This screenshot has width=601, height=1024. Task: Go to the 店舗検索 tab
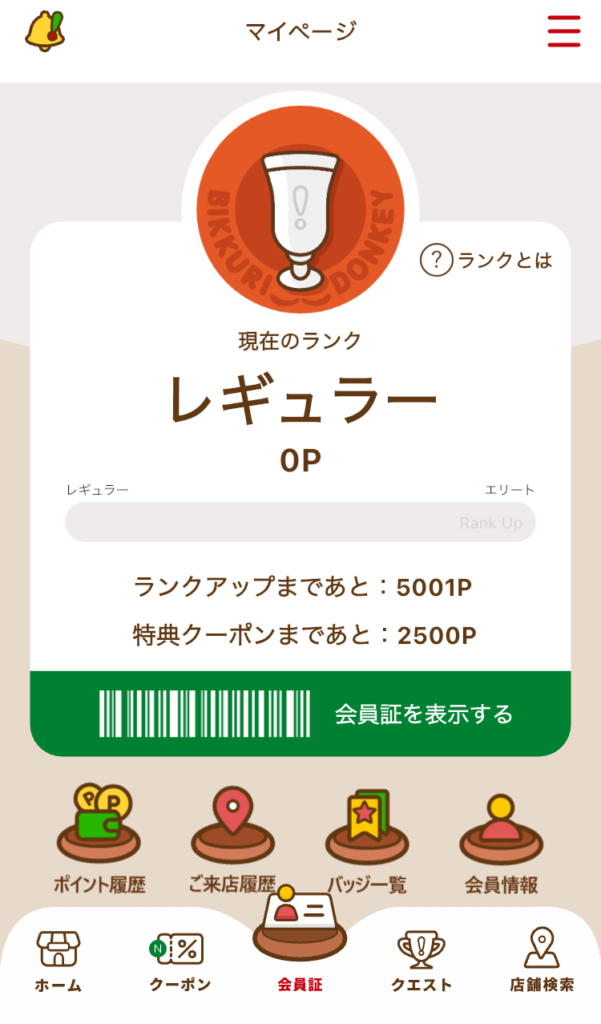tap(541, 960)
